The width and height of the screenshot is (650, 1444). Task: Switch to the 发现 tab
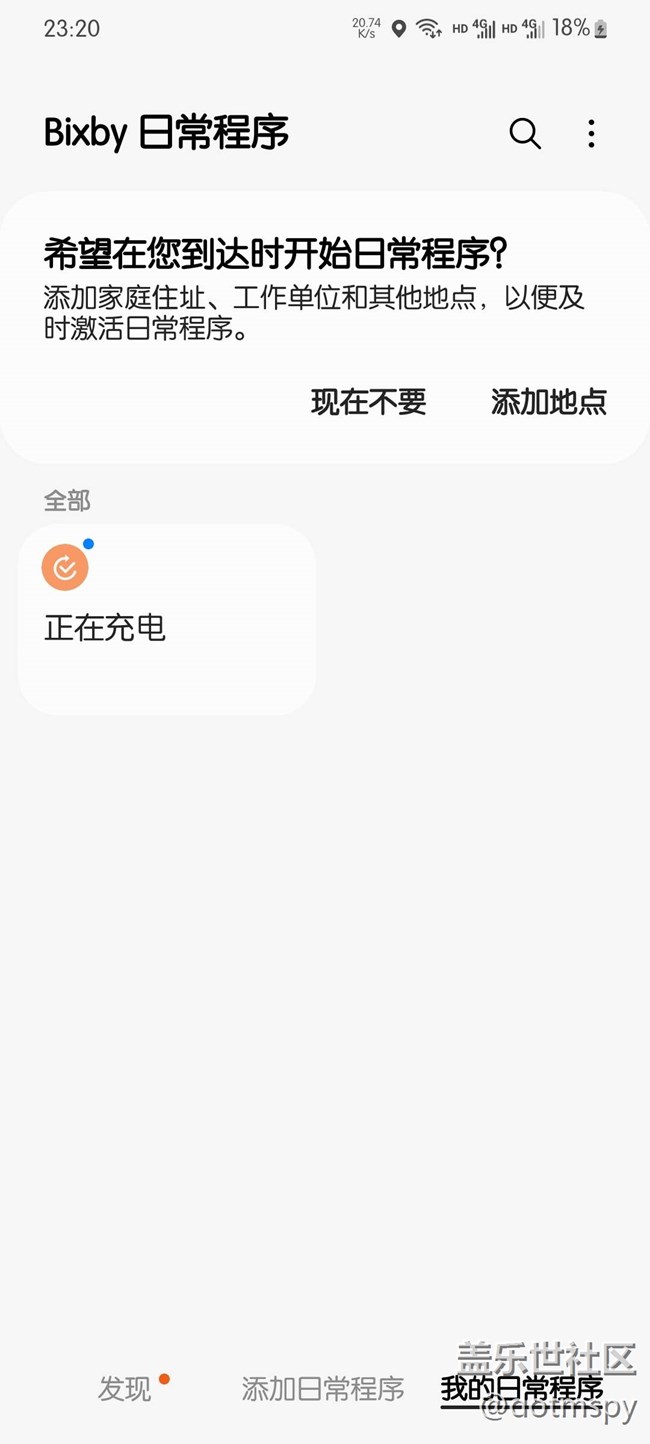(125, 1388)
